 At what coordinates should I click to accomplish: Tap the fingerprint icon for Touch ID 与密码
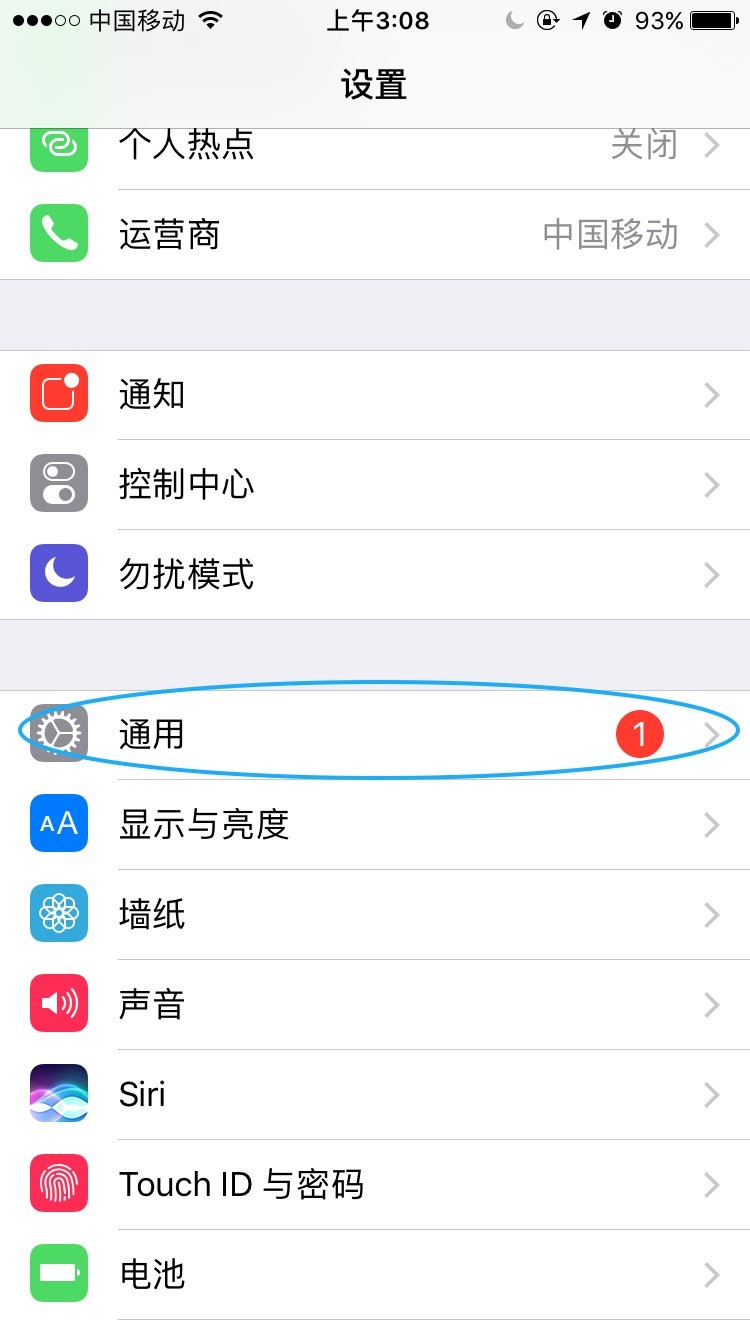click(x=58, y=1183)
